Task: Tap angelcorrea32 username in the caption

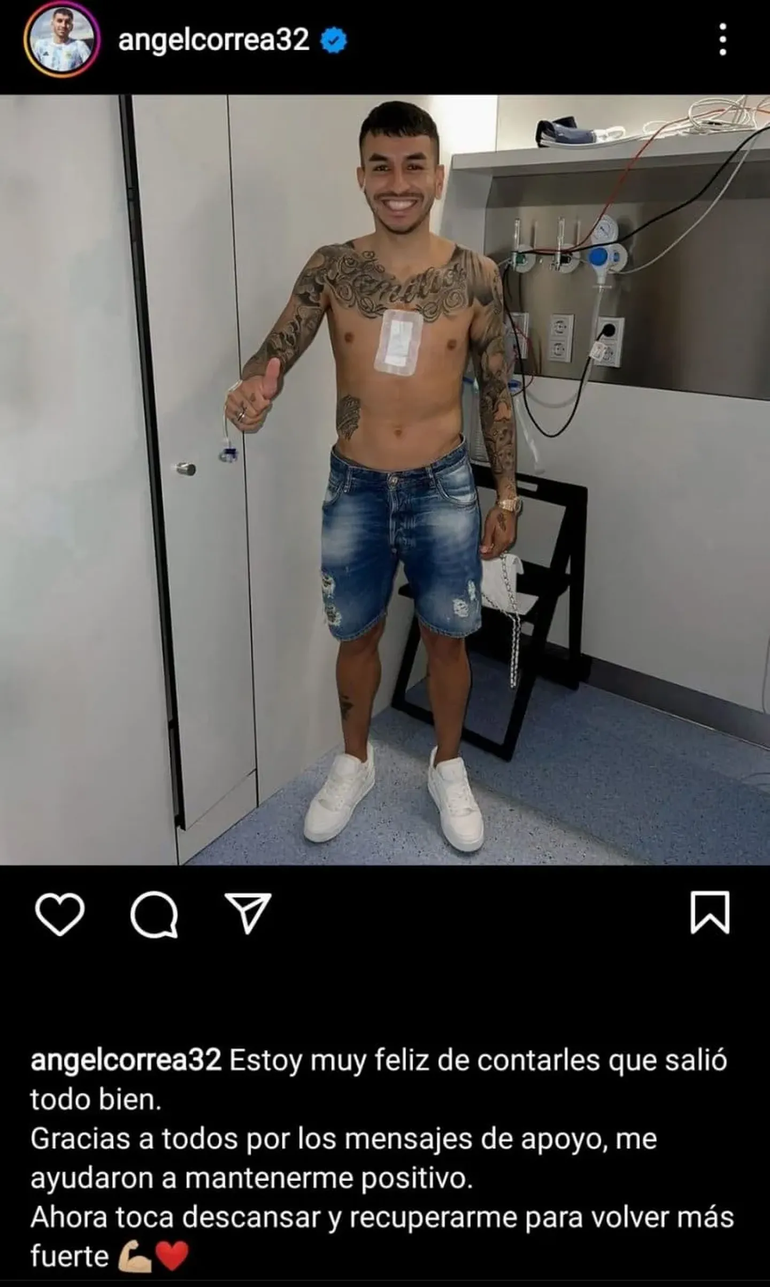Action: click(125, 1061)
